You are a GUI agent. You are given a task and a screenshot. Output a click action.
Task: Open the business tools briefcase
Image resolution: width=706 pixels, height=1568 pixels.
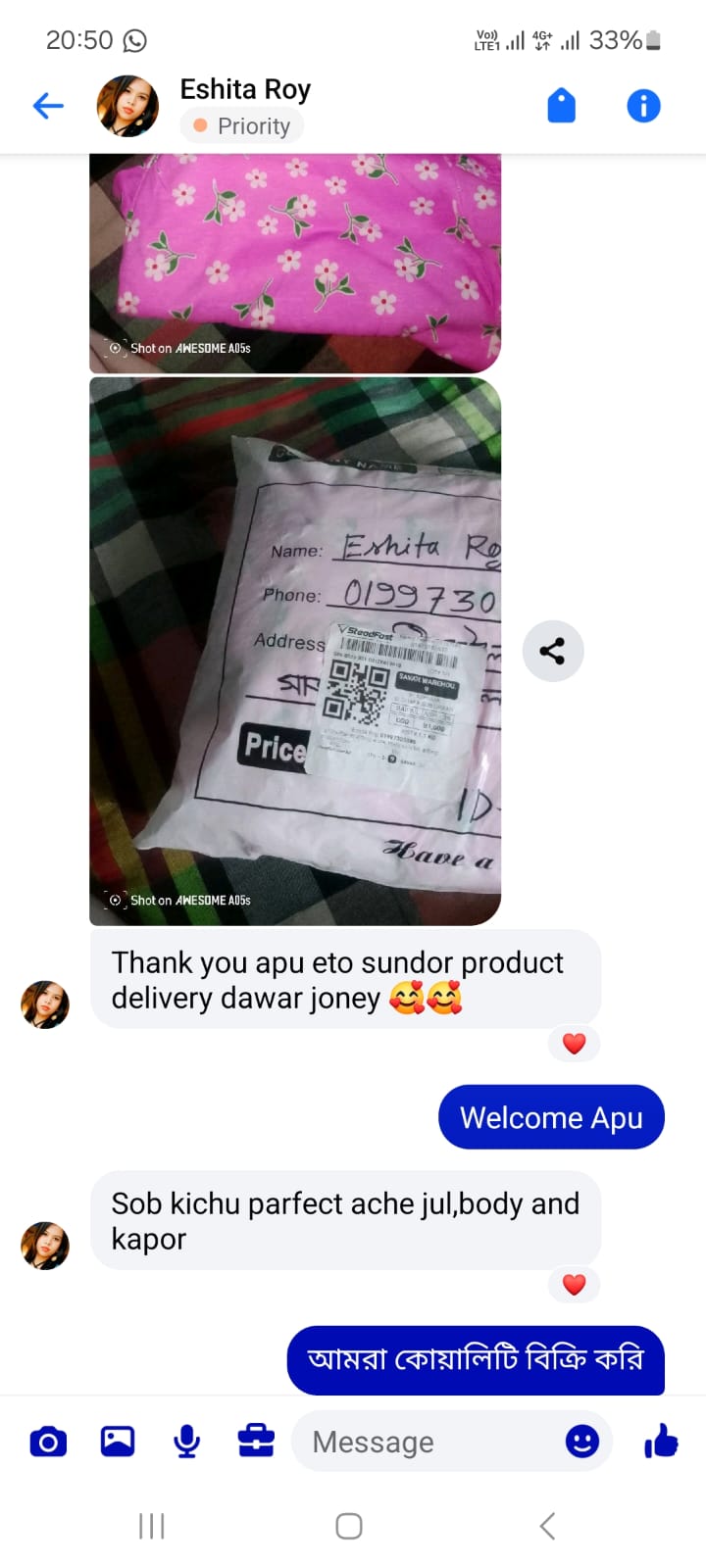pos(256,1442)
